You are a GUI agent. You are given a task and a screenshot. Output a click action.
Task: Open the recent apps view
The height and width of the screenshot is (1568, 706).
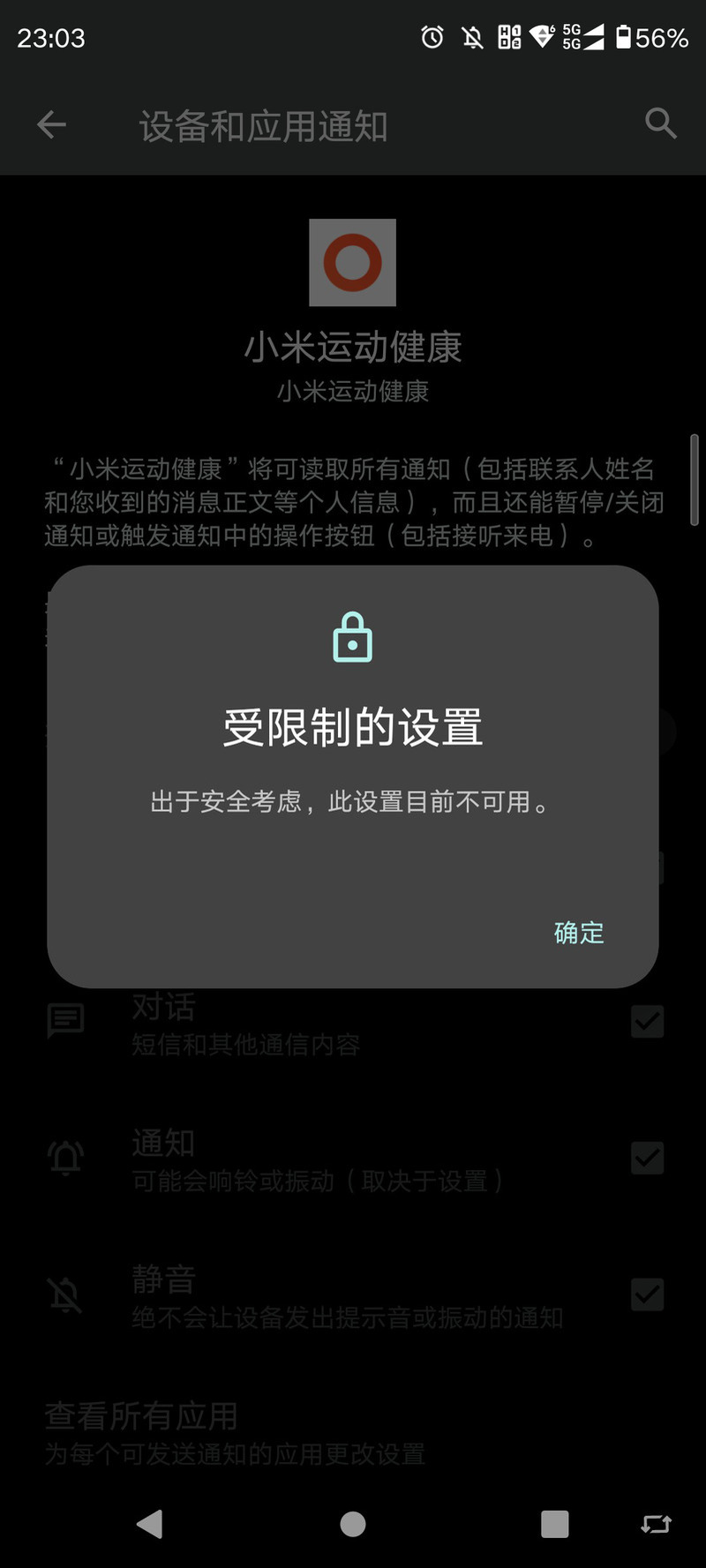pyautogui.click(x=555, y=1524)
